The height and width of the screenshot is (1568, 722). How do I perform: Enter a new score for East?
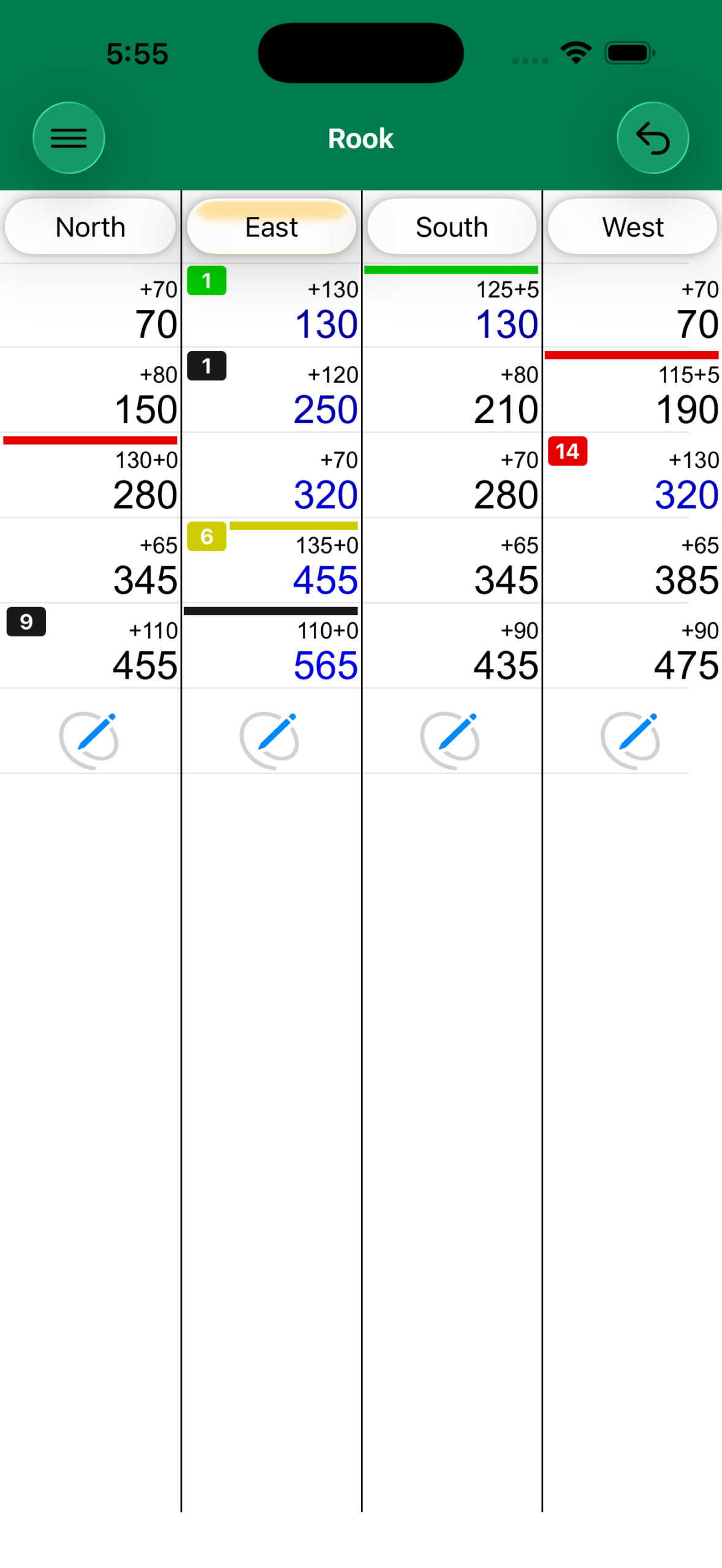coord(270,739)
